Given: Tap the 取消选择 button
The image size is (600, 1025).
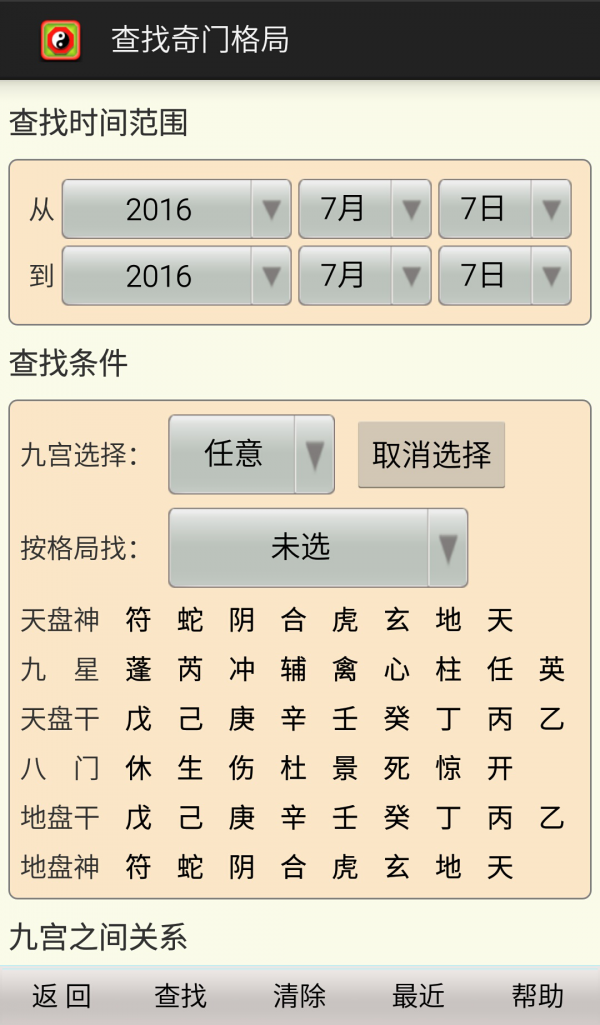Looking at the screenshot, I should 431,455.
